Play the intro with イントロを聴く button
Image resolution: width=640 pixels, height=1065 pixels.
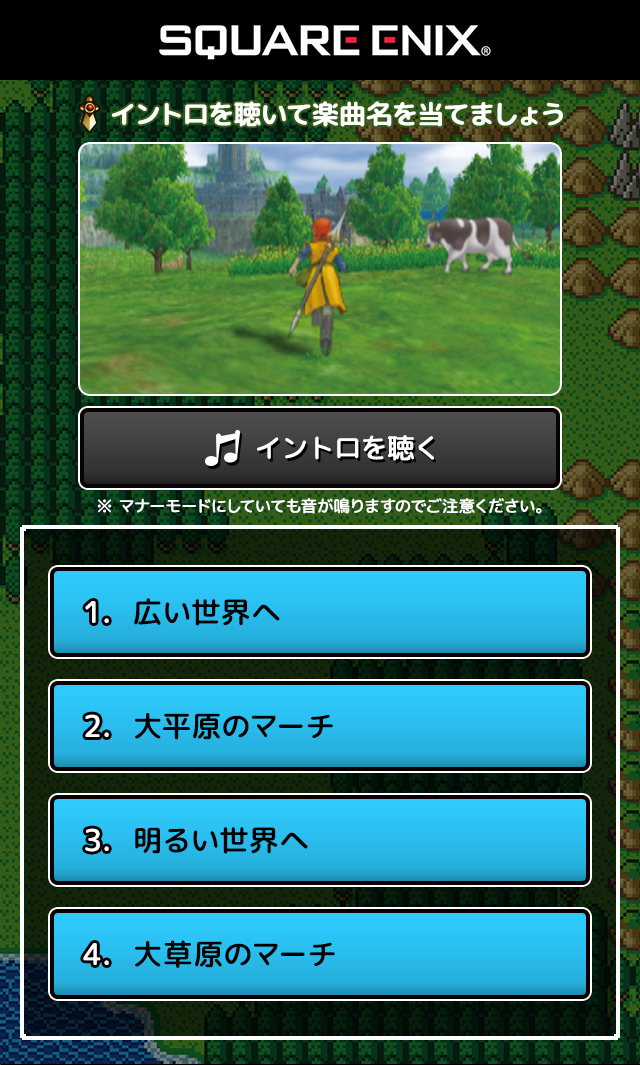click(x=320, y=448)
